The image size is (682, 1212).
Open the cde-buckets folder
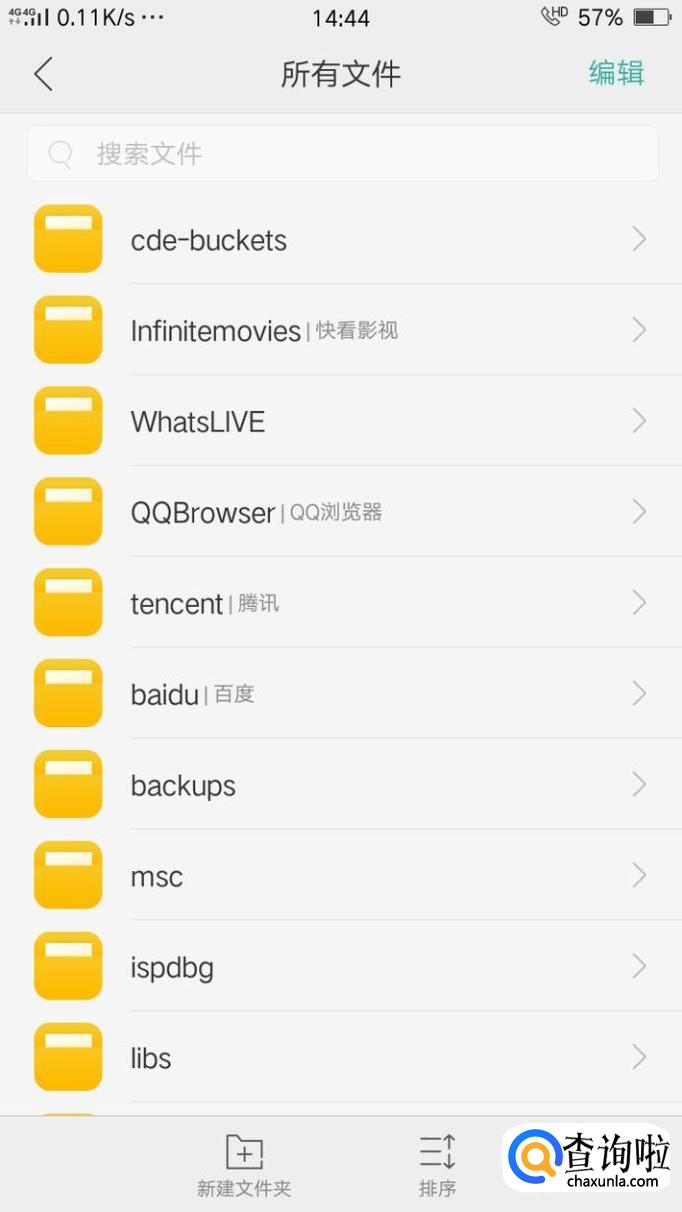pyautogui.click(x=340, y=240)
